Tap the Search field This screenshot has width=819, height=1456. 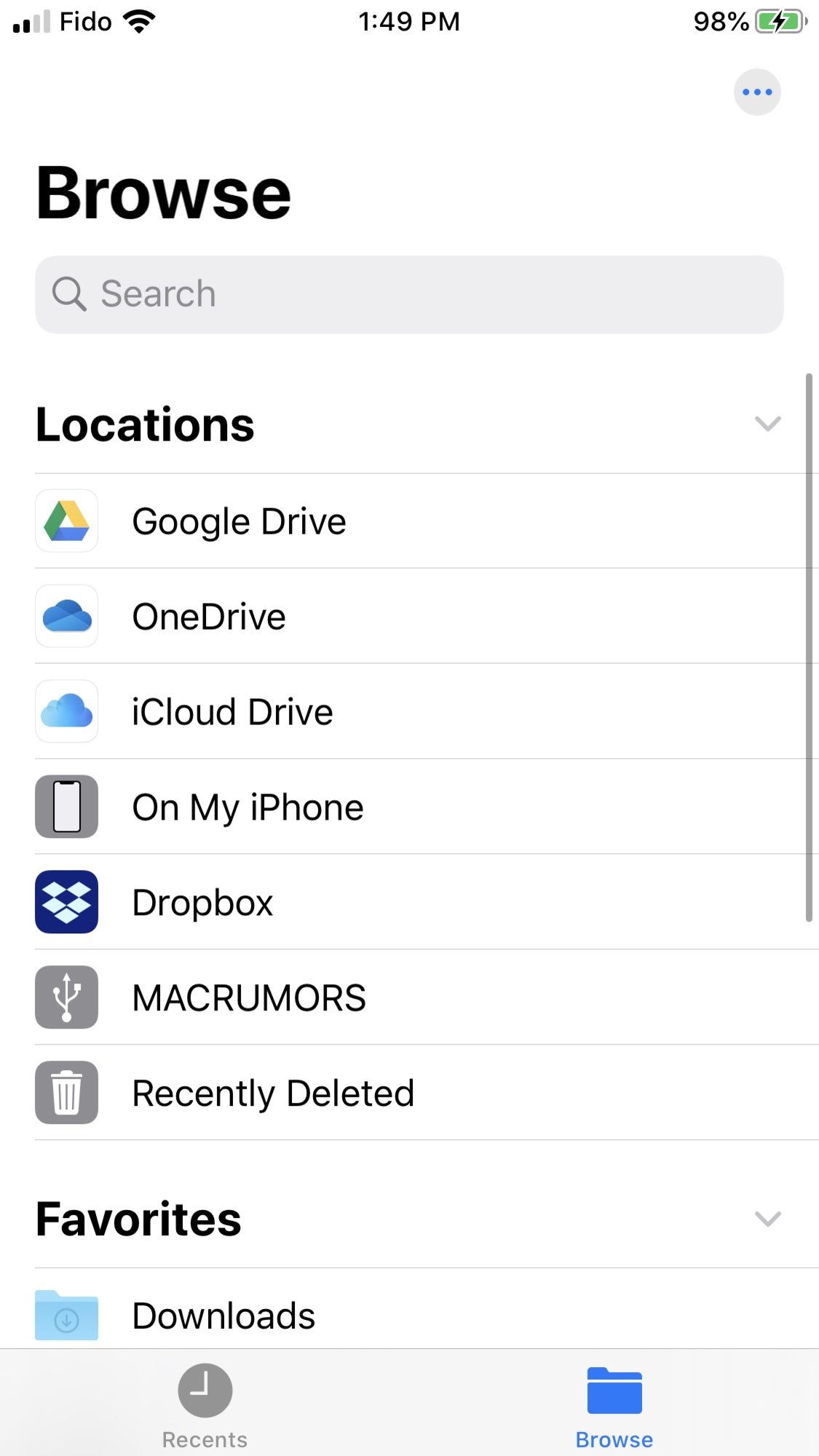[x=409, y=295]
